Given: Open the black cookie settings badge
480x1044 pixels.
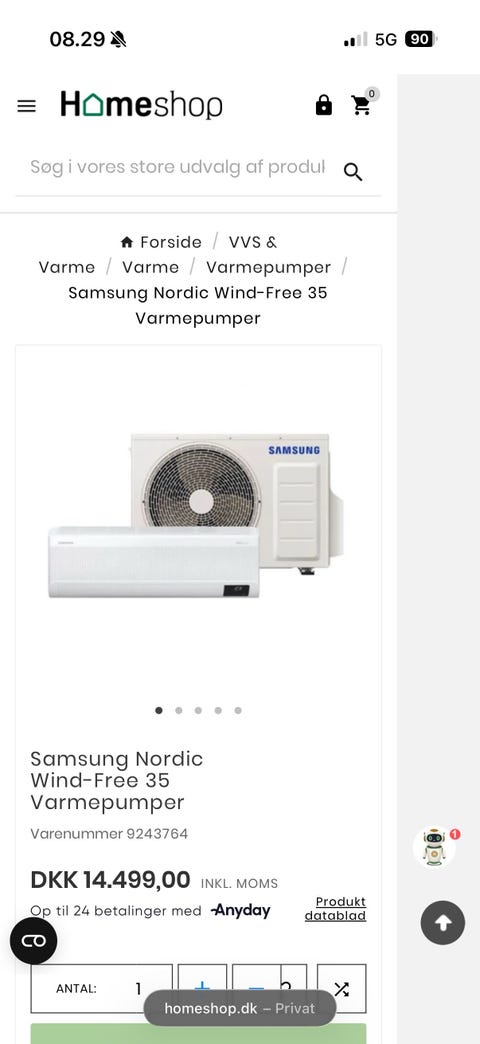Looking at the screenshot, I should pos(33,941).
